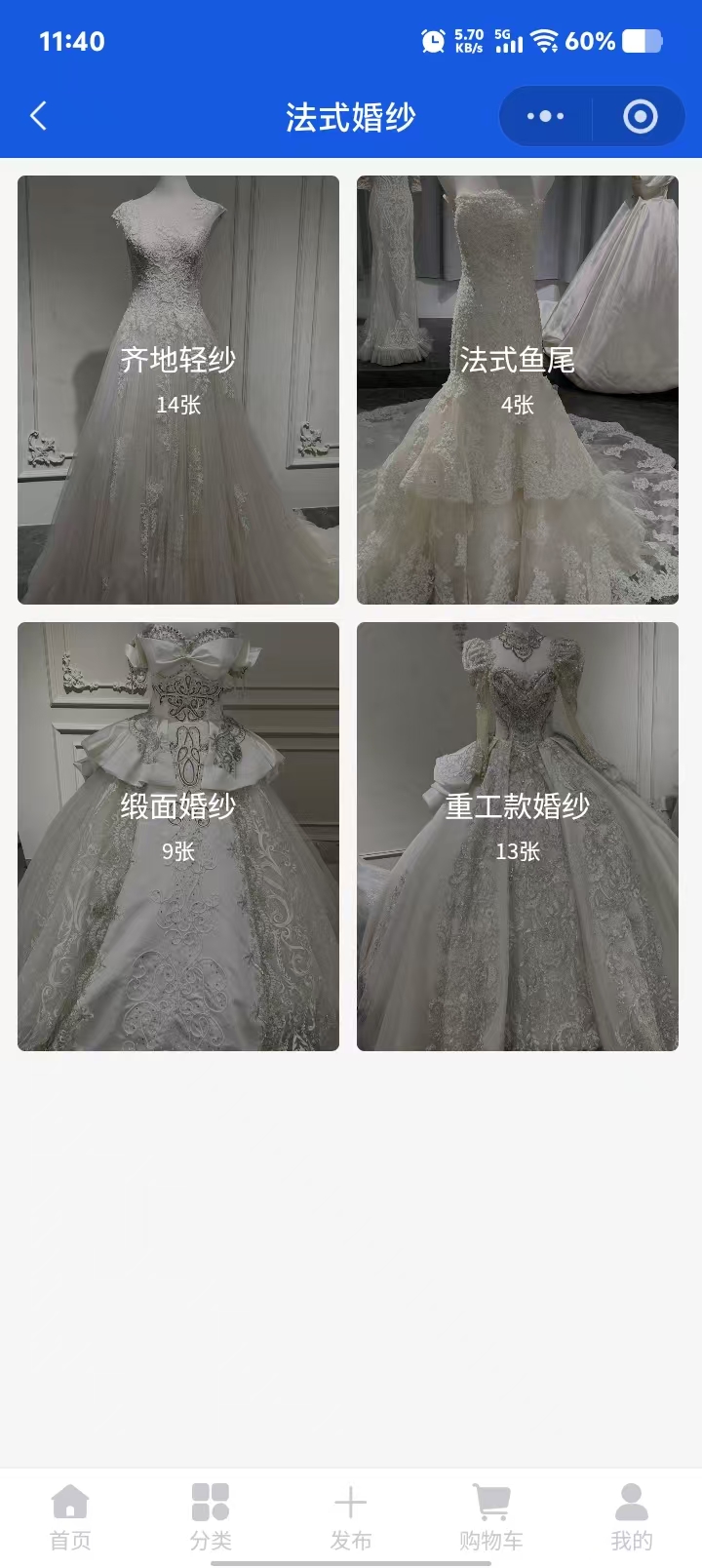View the 重工款婚纱 album
Screen dimensions: 702x1568
(518, 836)
